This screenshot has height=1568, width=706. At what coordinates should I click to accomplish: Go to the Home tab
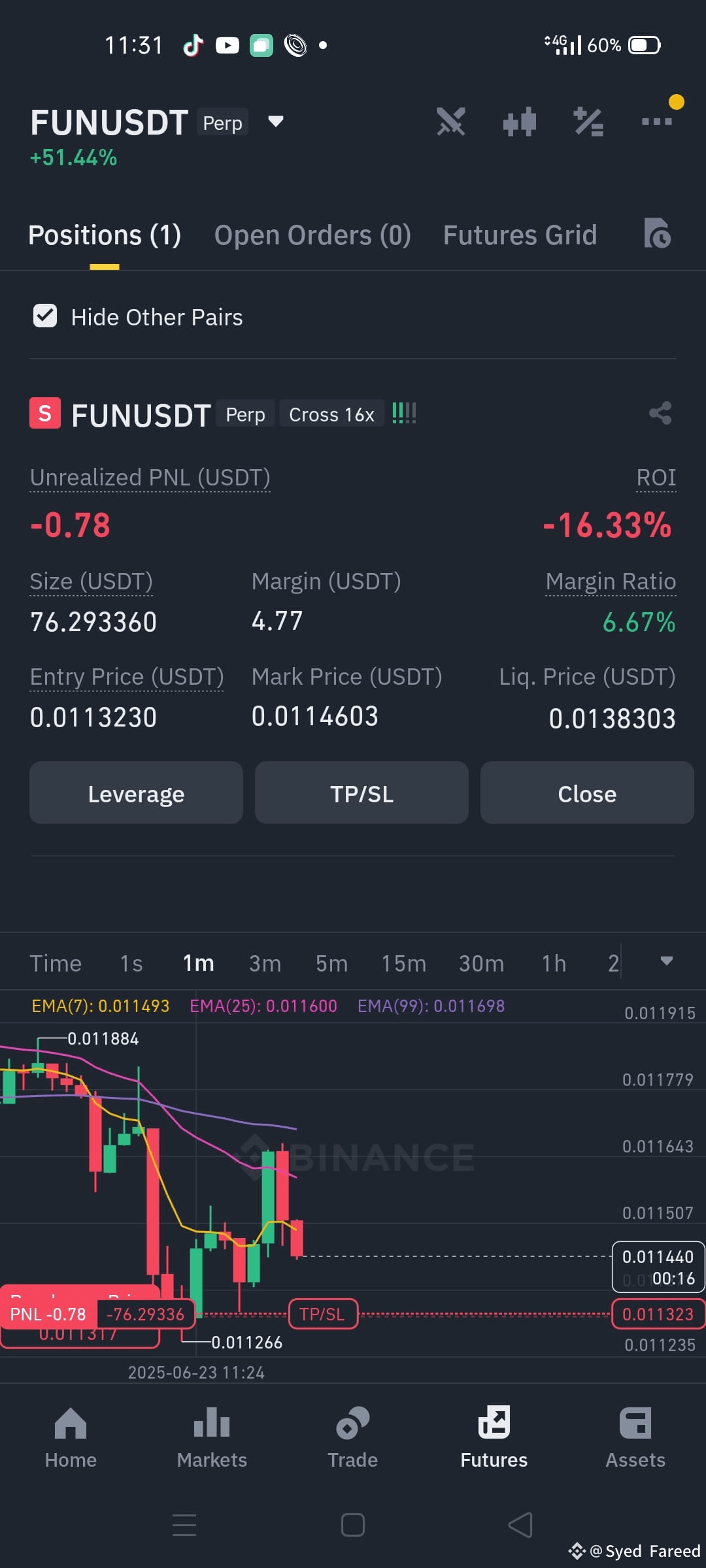click(71, 1438)
